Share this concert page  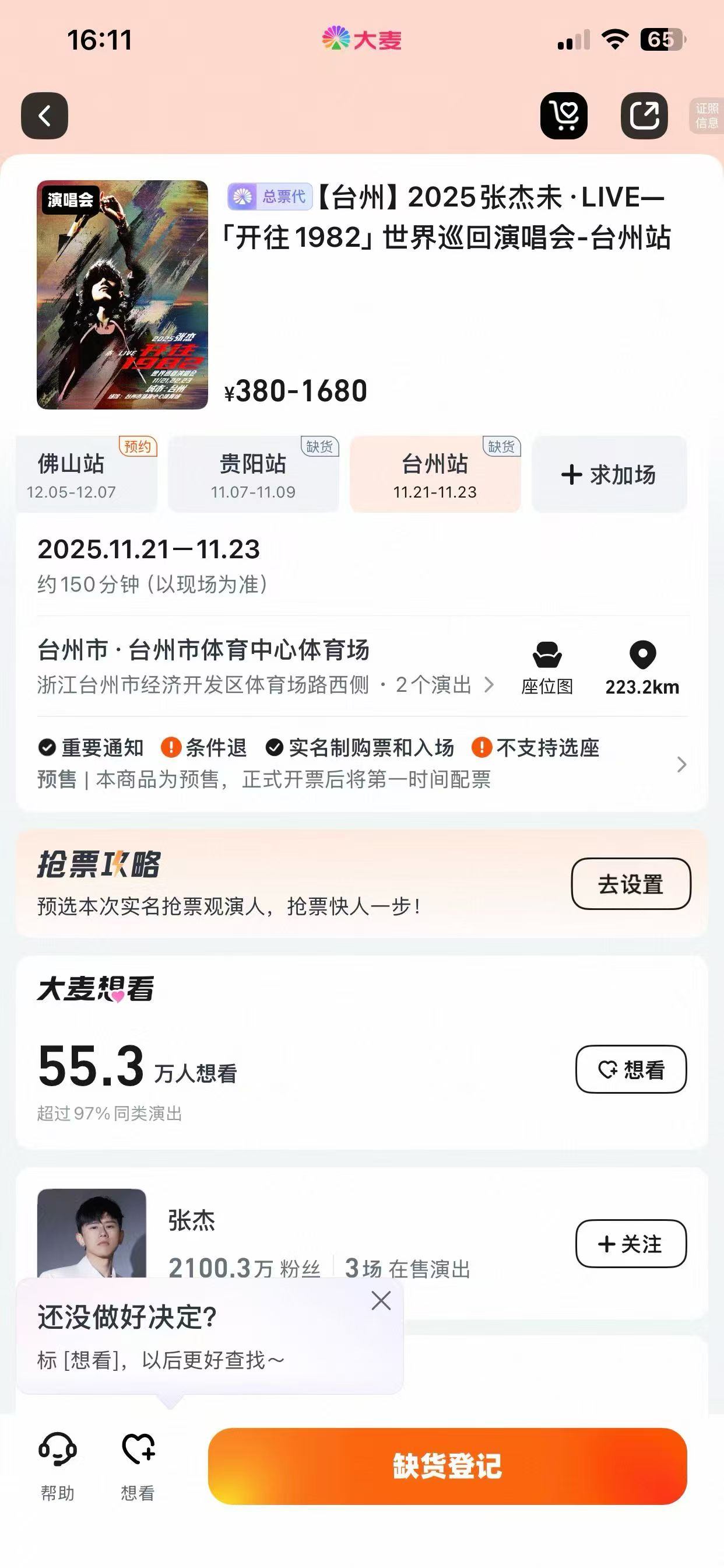[644, 116]
